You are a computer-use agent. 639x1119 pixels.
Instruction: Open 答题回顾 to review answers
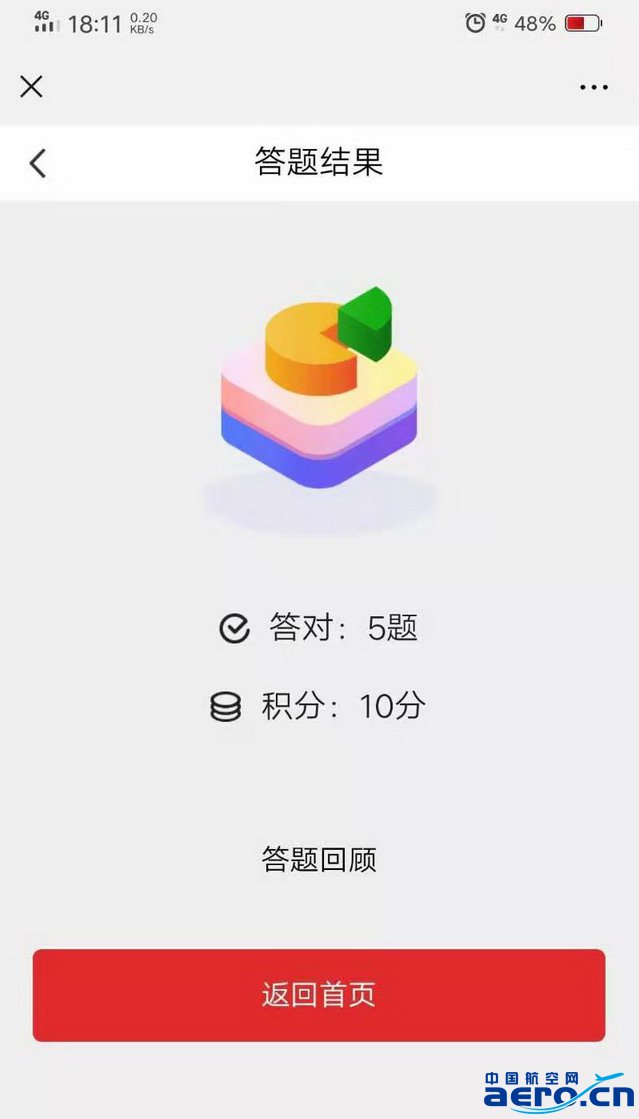click(319, 859)
